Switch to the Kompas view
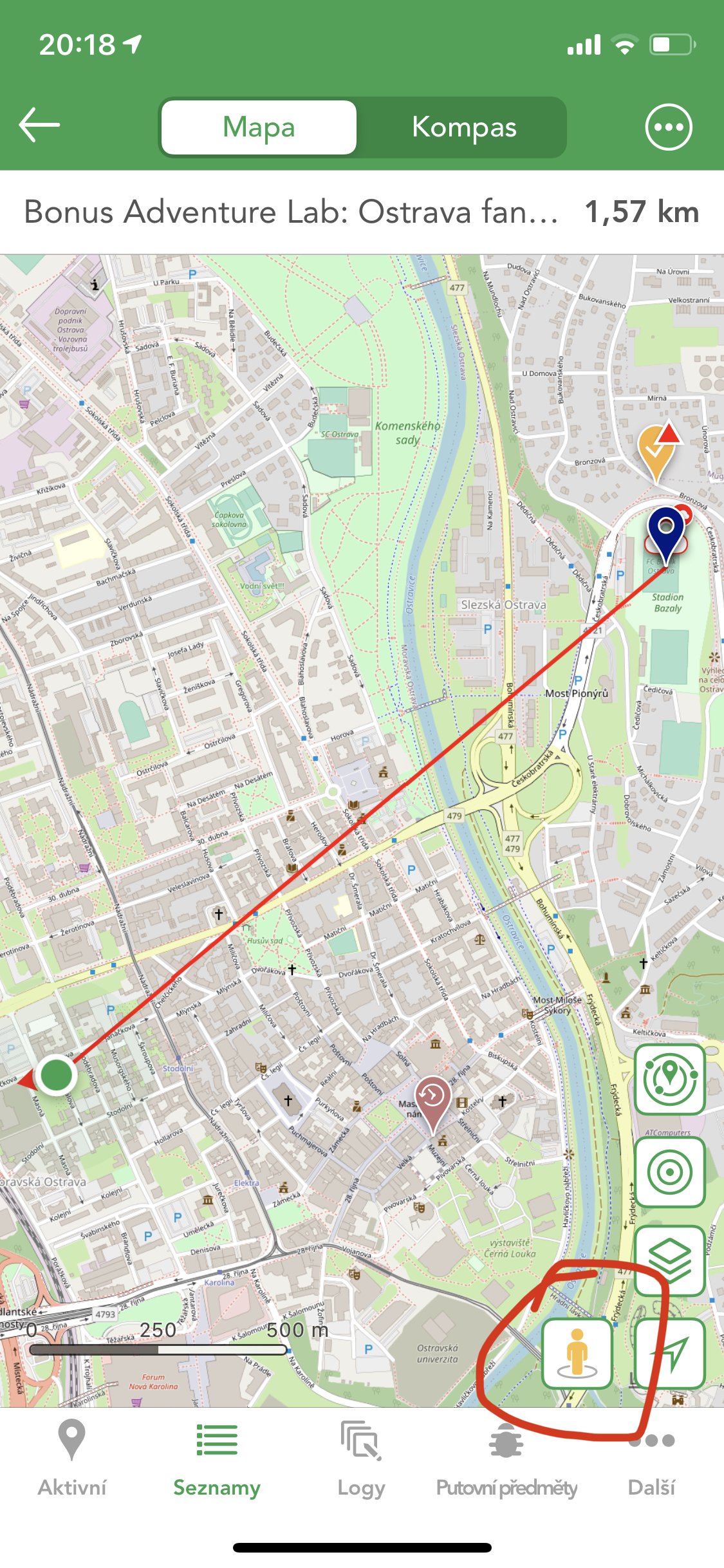This screenshot has width=724, height=1568. coord(463,127)
